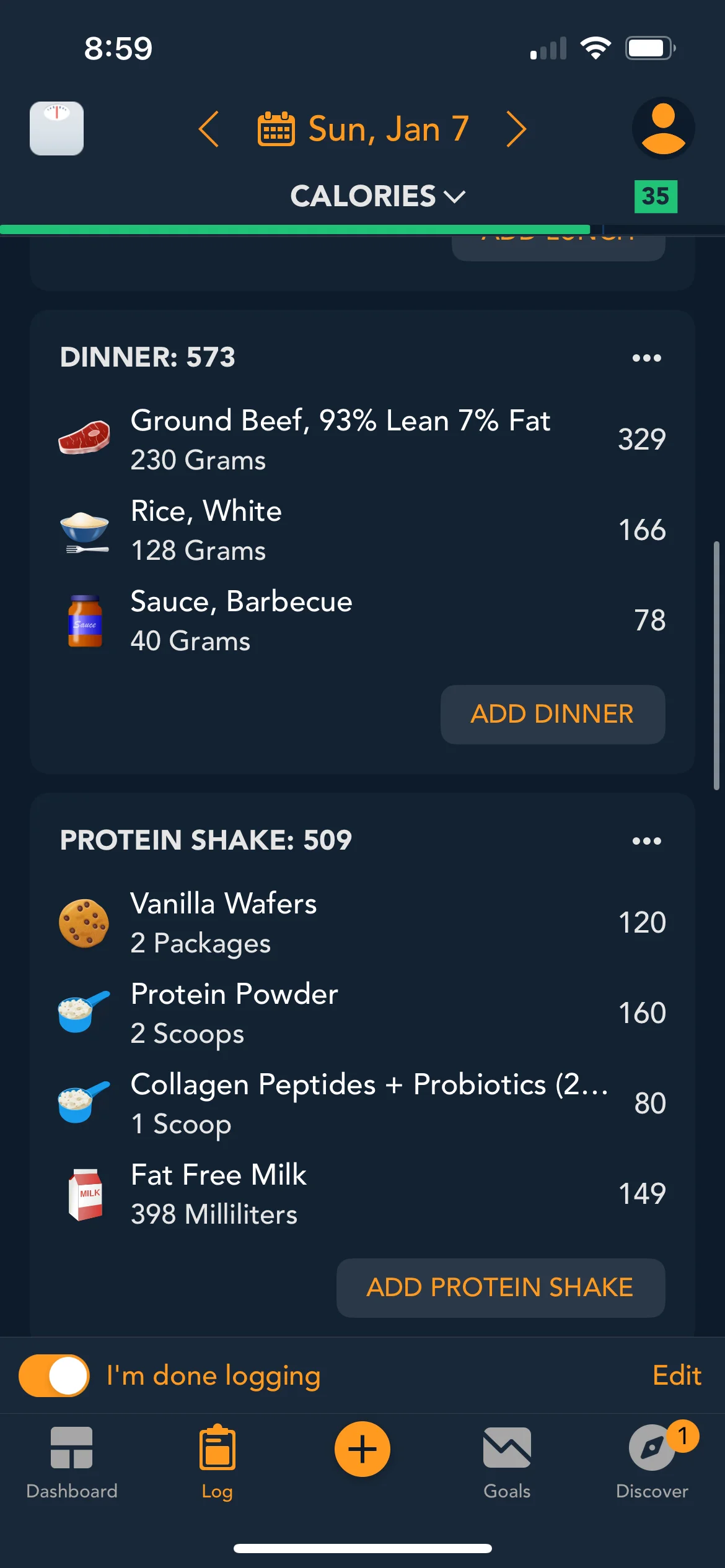Tap the Add Dinner button

point(552,714)
